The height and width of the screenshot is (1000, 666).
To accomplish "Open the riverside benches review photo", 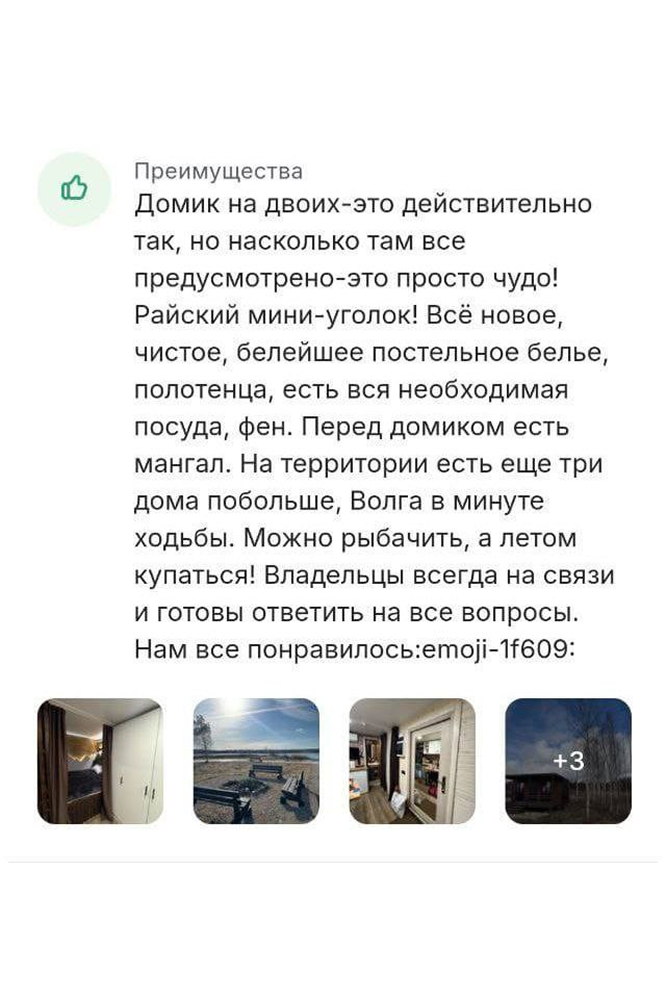I will (x=256, y=761).
